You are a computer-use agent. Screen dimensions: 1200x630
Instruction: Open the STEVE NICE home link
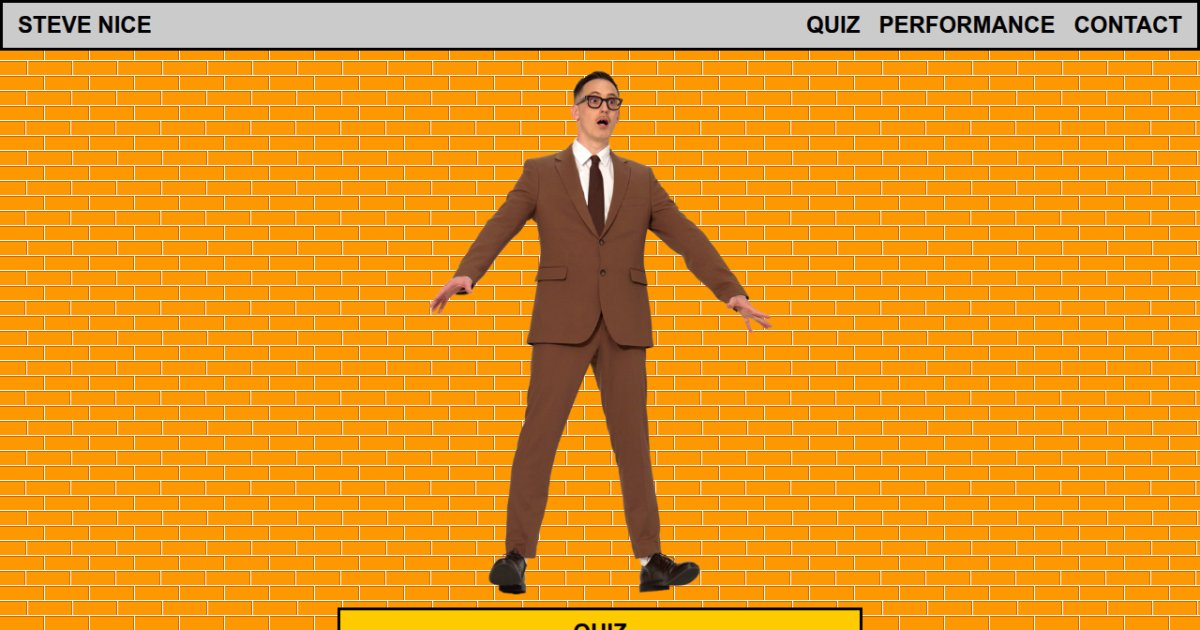click(x=85, y=25)
